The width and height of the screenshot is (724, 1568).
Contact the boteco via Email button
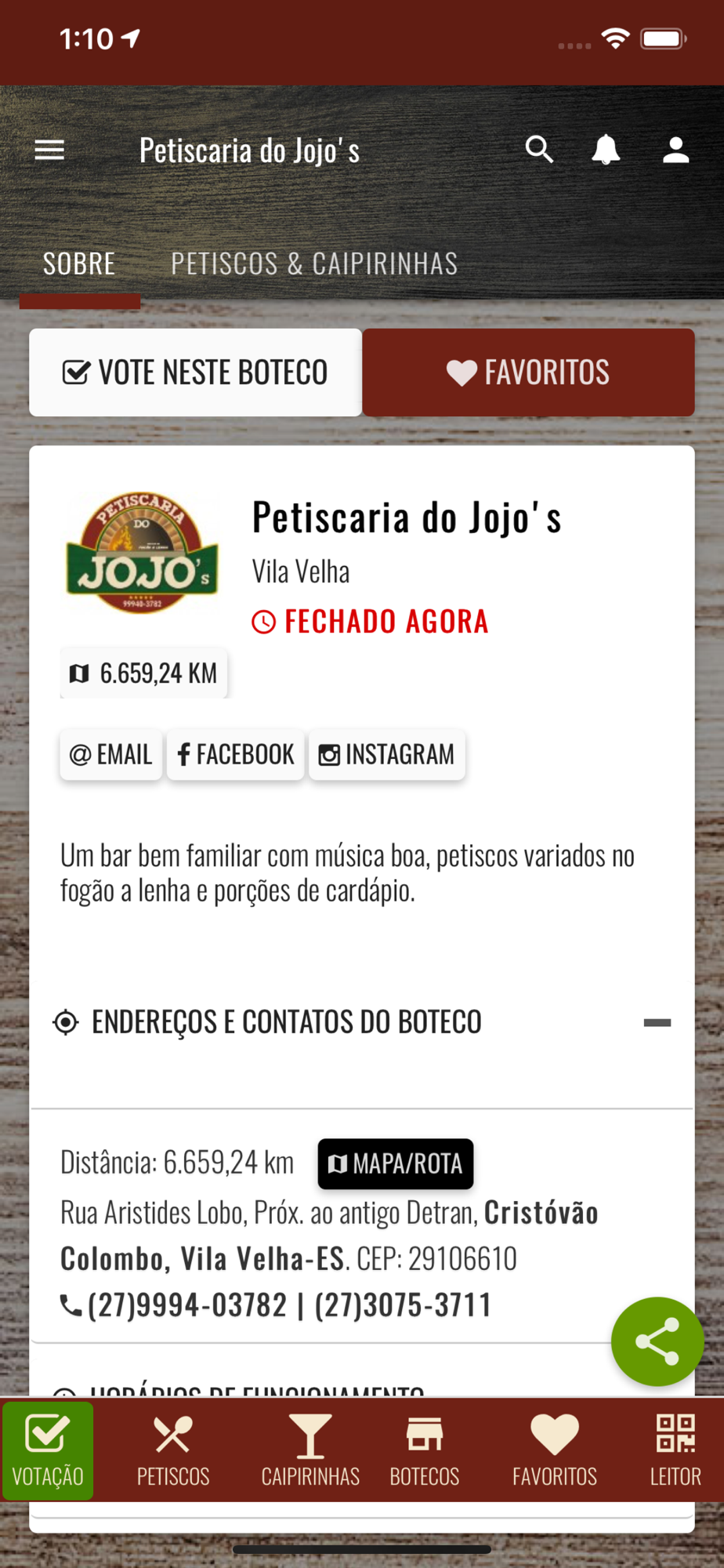pos(111,754)
